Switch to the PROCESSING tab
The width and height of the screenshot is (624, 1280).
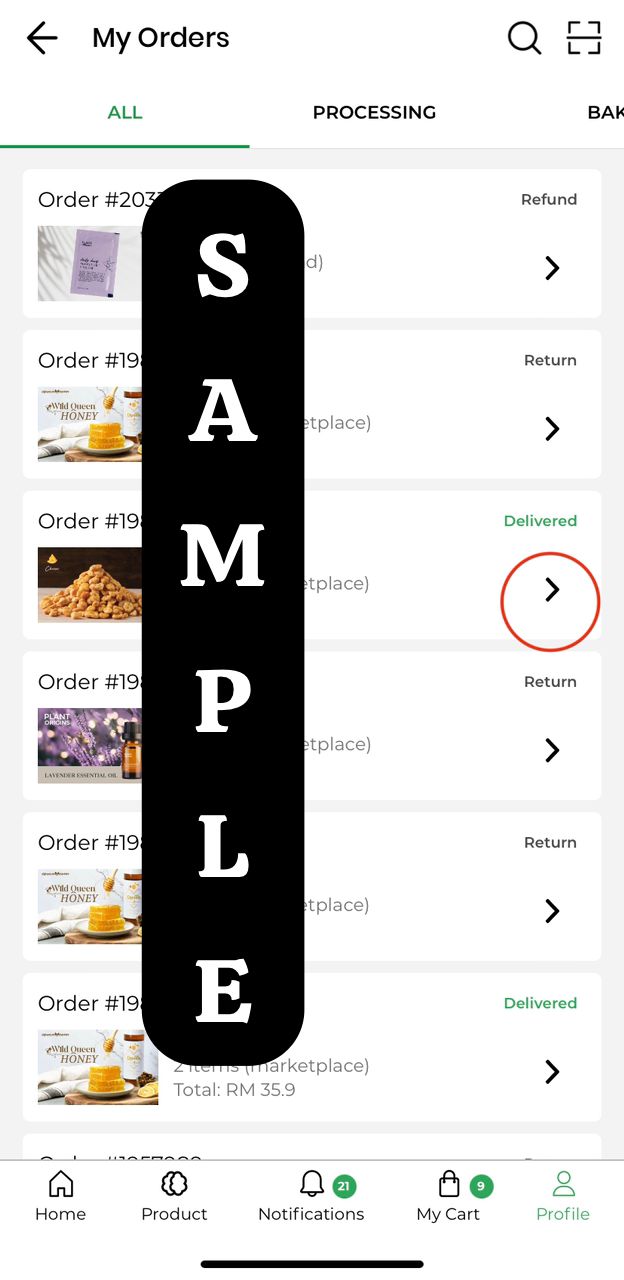374,113
